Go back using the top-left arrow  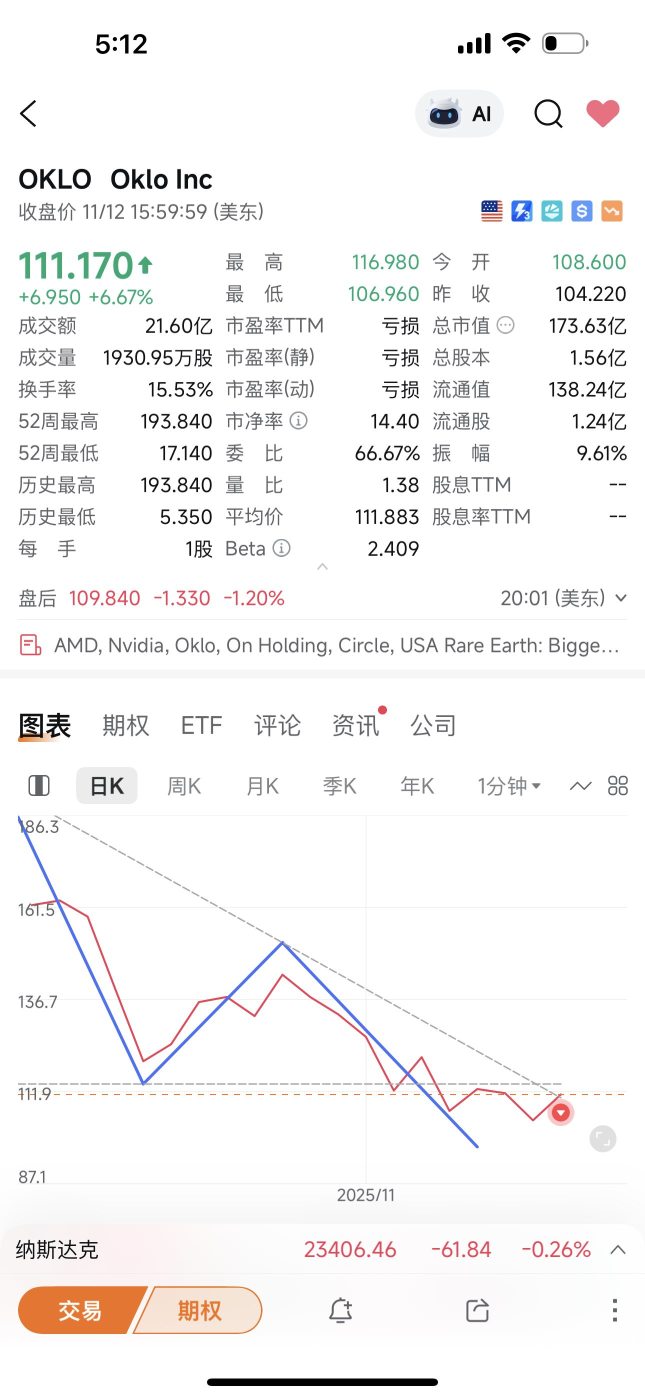(28, 114)
